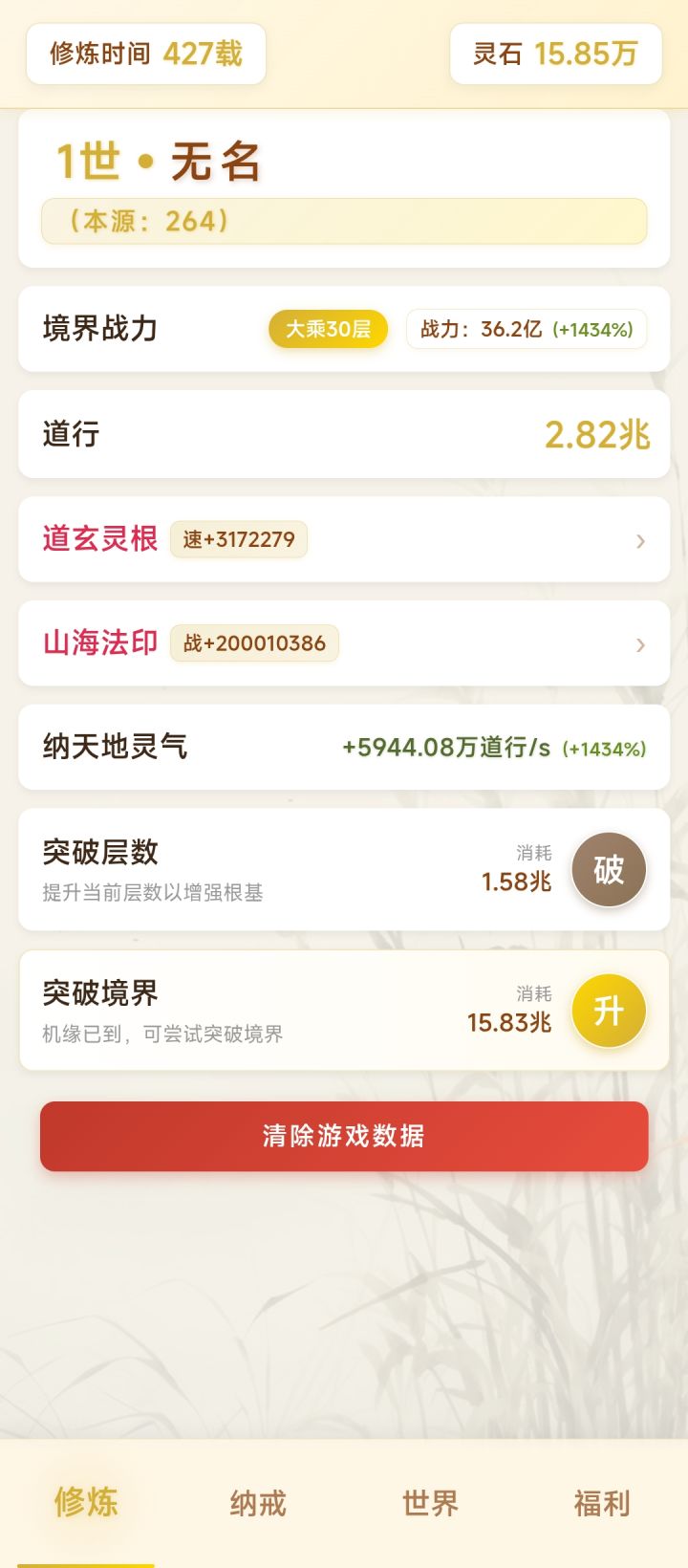The width and height of the screenshot is (688, 1568).
Task: Click the 大乘30层 realm badge
Action: coord(329,329)
